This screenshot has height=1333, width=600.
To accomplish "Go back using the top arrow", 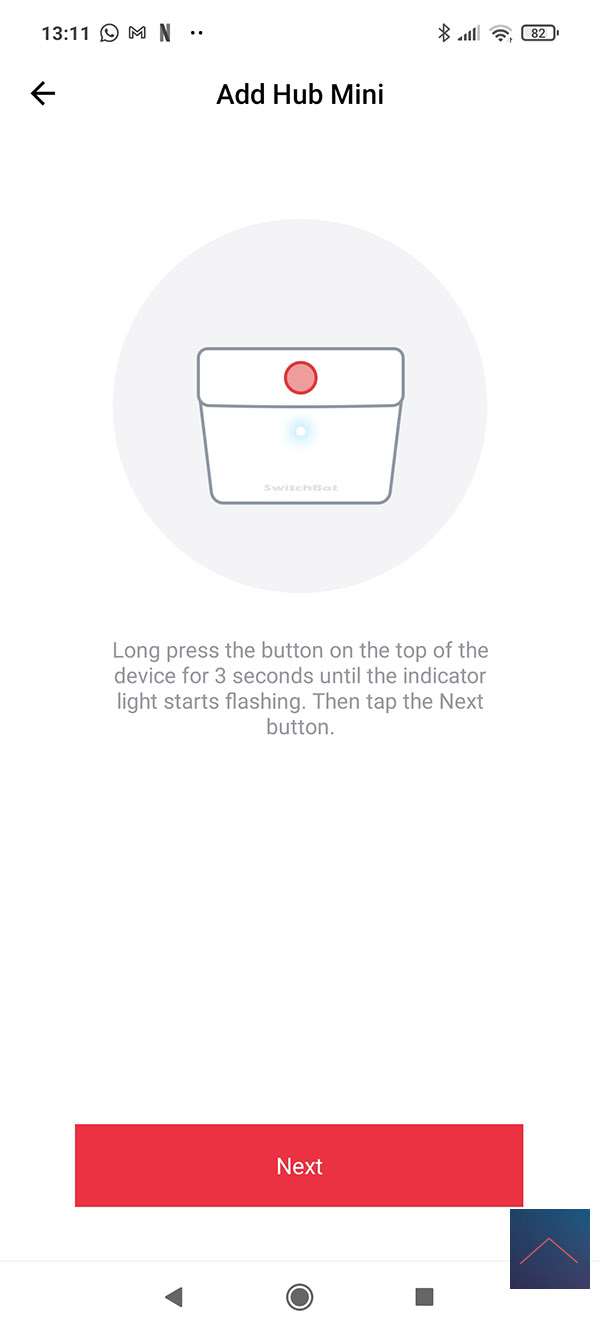I will tap(43, 94).
